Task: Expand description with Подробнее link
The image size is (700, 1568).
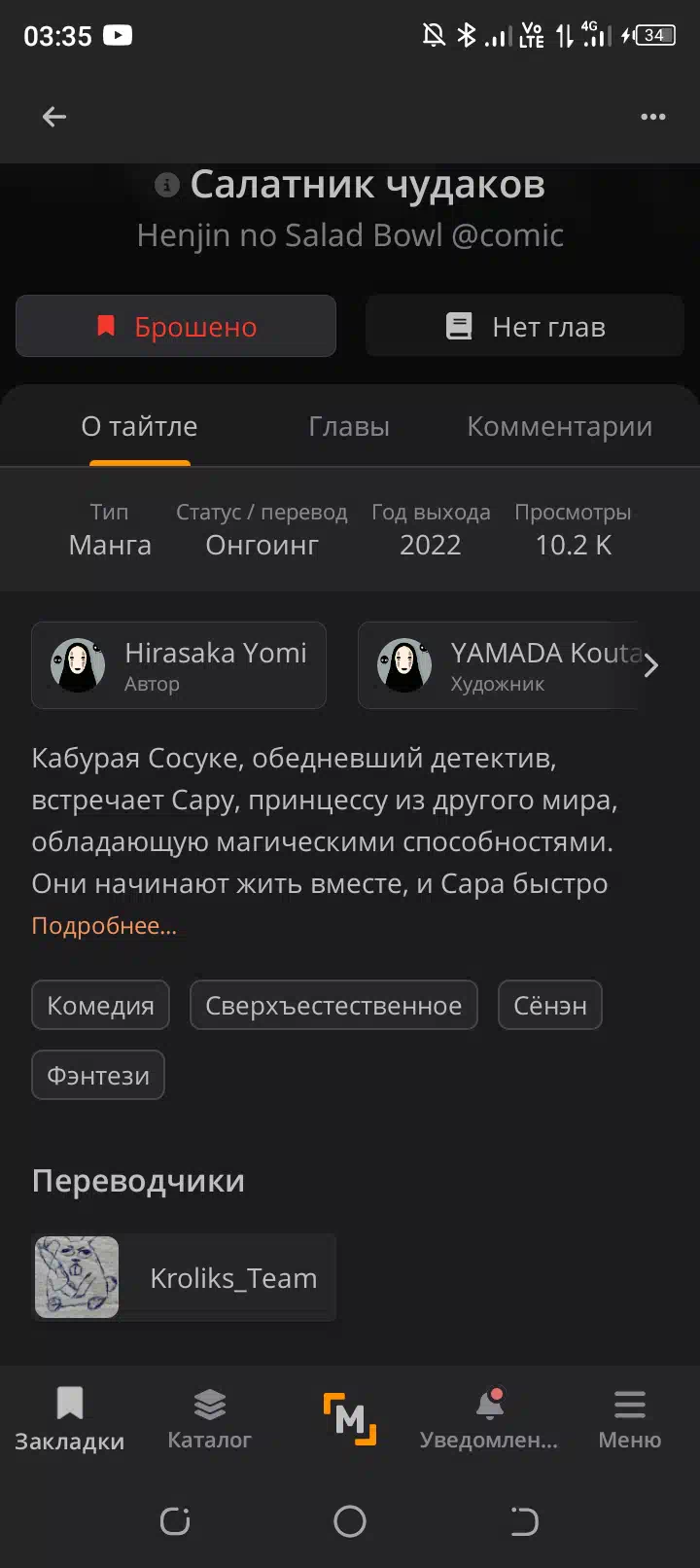Action: coord(104,925)
